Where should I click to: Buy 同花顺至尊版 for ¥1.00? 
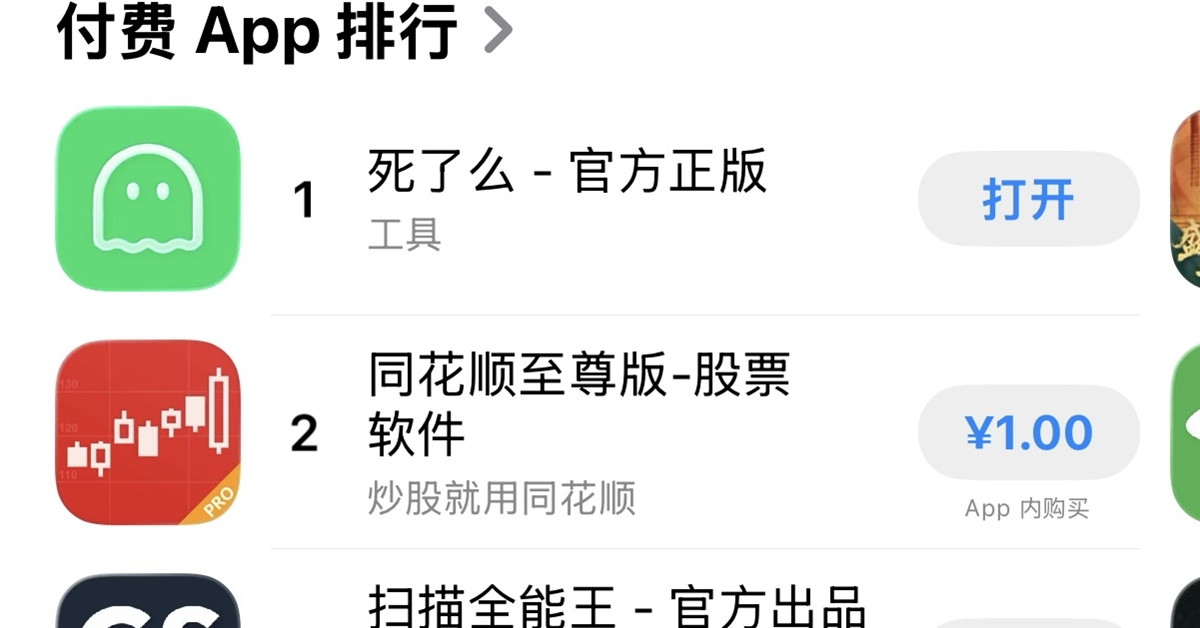pyautogui.click(x=1028, y=433)
